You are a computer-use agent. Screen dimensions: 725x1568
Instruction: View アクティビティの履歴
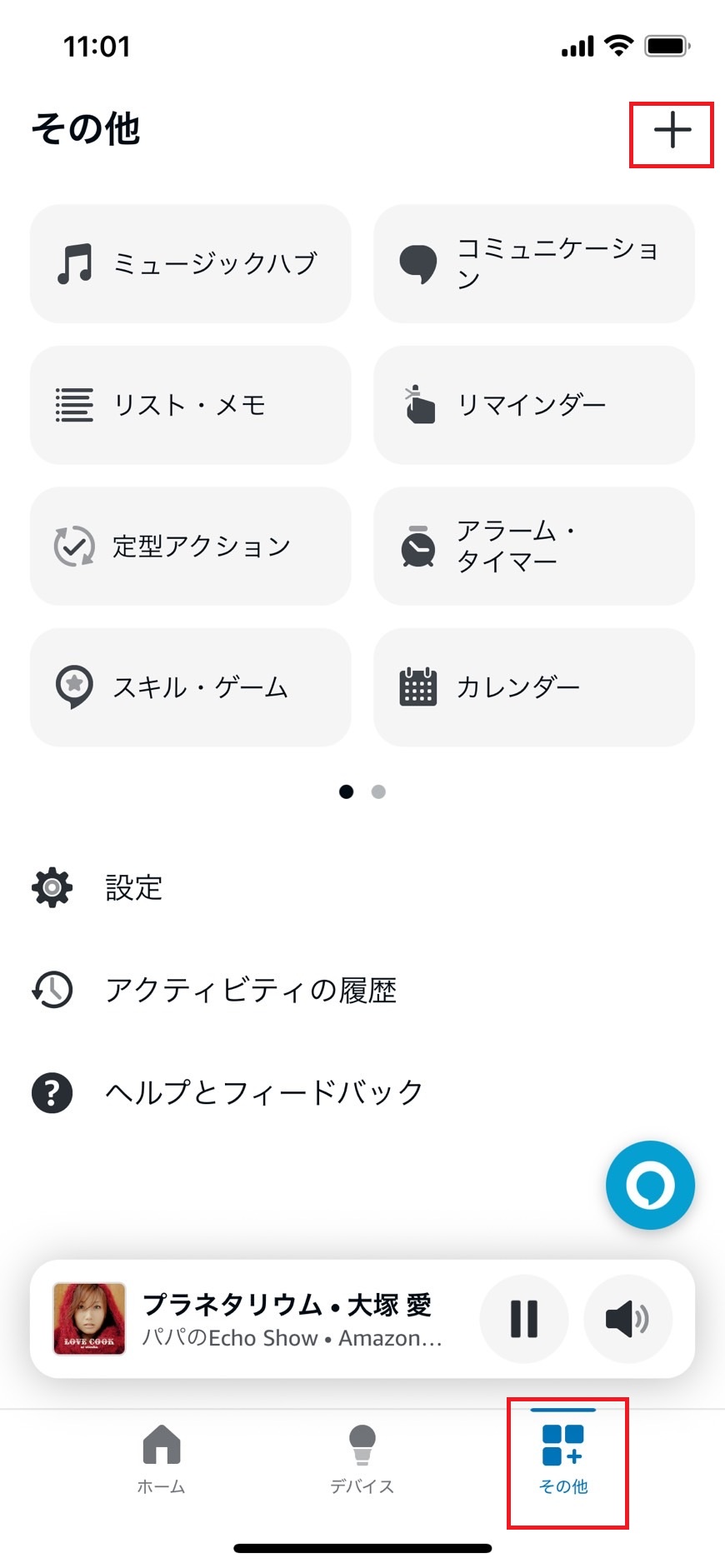click(250, 991)
